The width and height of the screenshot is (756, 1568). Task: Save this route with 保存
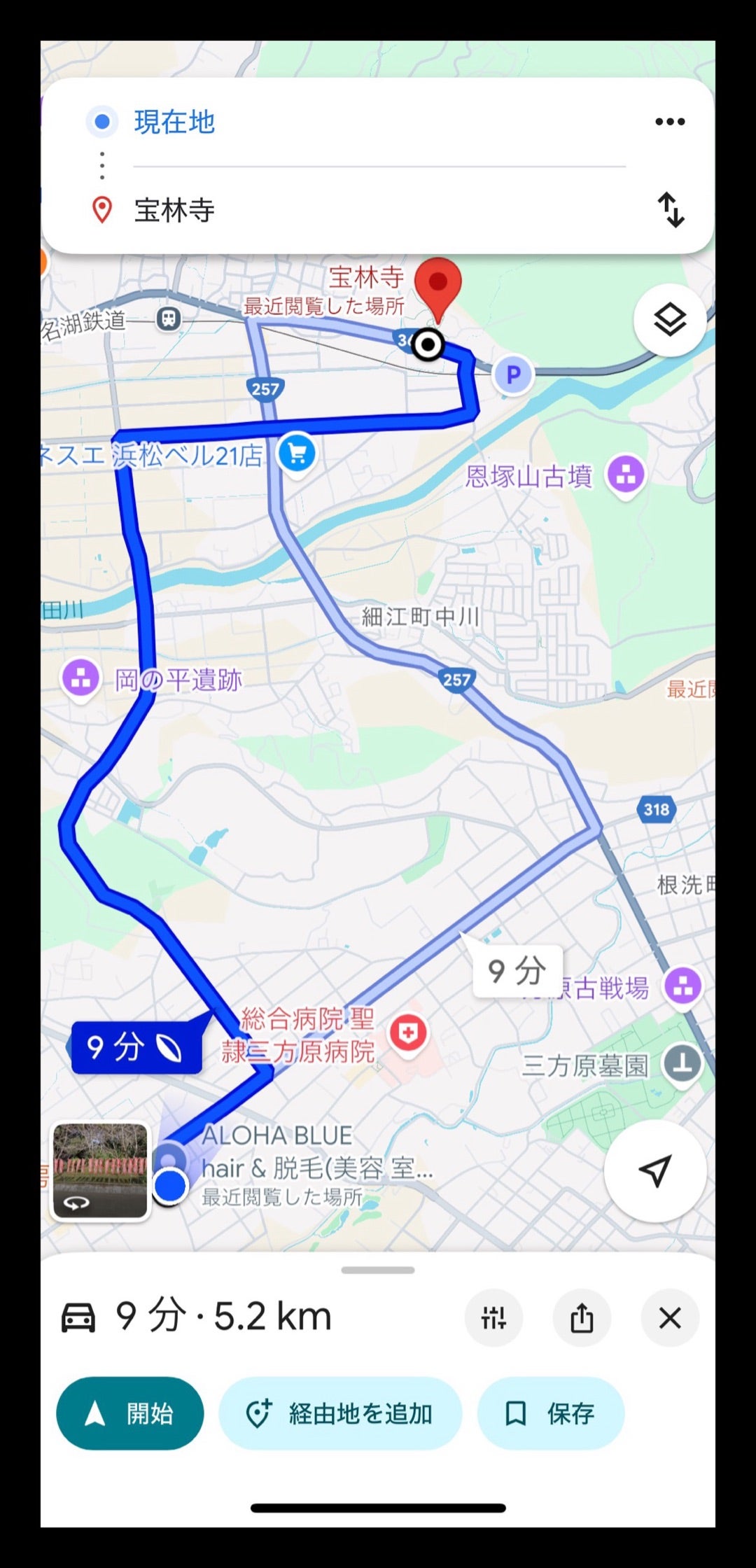551,1413
